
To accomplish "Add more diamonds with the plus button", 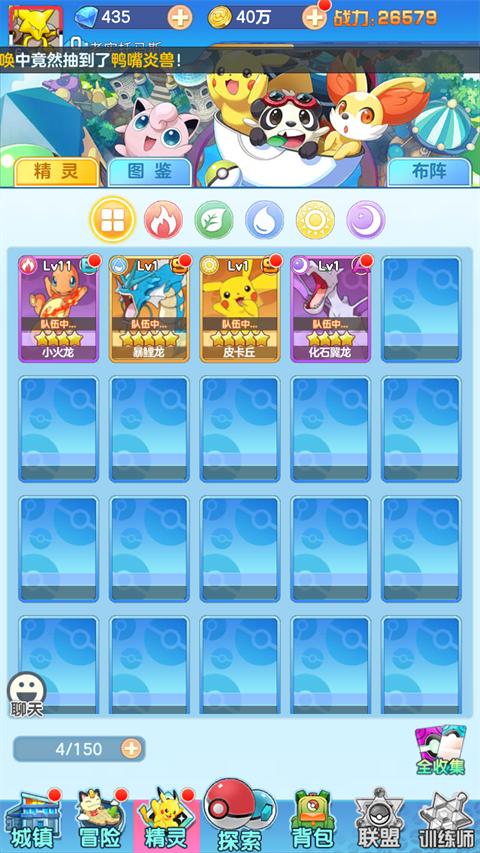I will point(179,17).
